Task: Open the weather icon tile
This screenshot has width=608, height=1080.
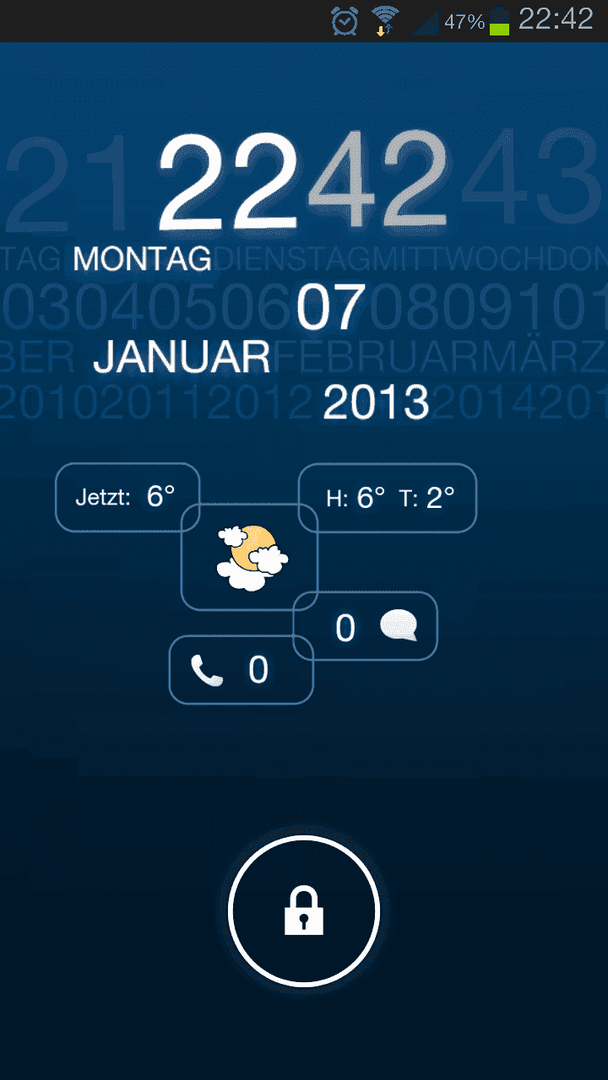Action: 249,557
